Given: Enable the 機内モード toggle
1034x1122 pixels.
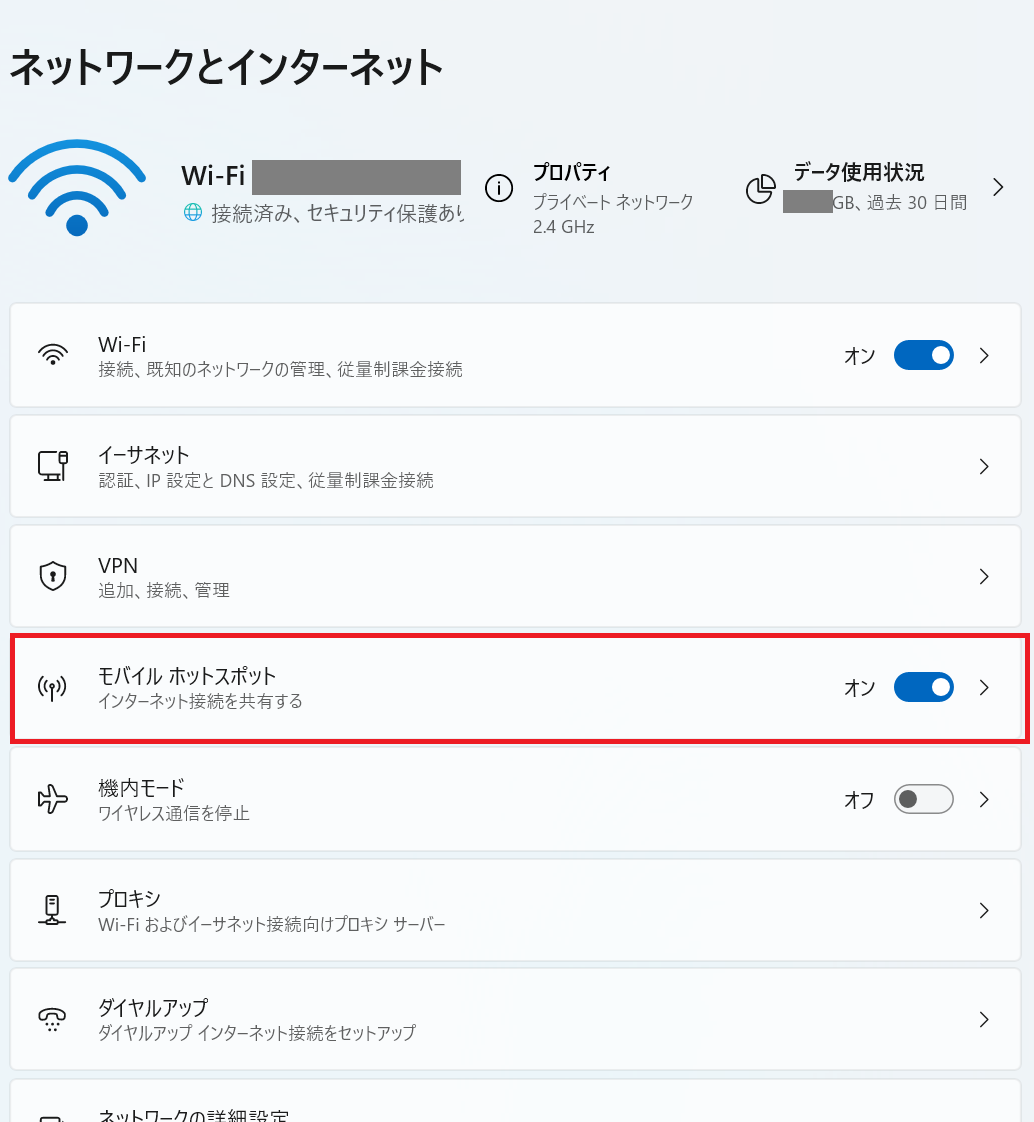Looking at the screenshot, I should pos(923,799).
